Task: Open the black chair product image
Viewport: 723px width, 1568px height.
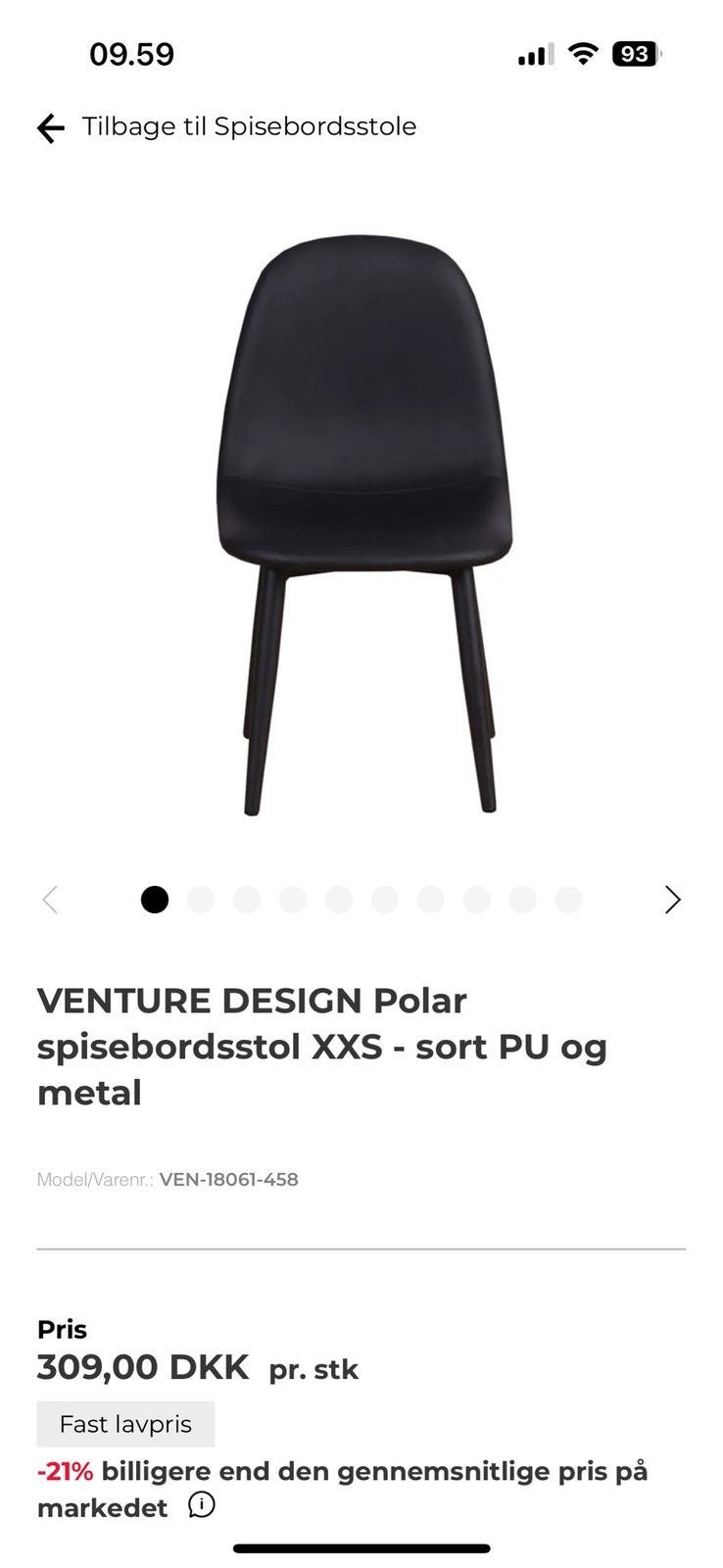Action: [362, 524]
